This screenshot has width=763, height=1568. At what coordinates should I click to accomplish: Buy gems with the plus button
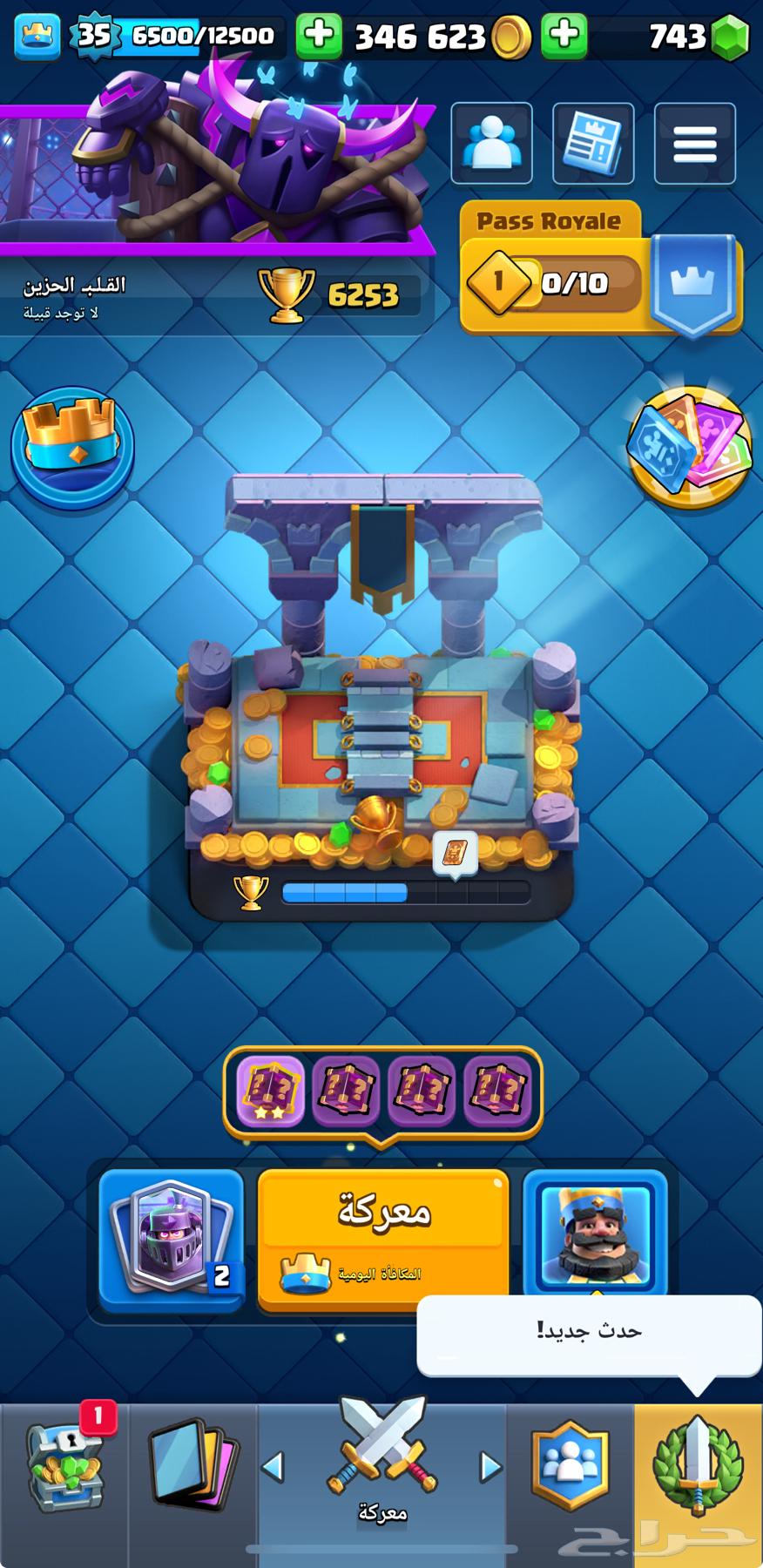(564, 36)
